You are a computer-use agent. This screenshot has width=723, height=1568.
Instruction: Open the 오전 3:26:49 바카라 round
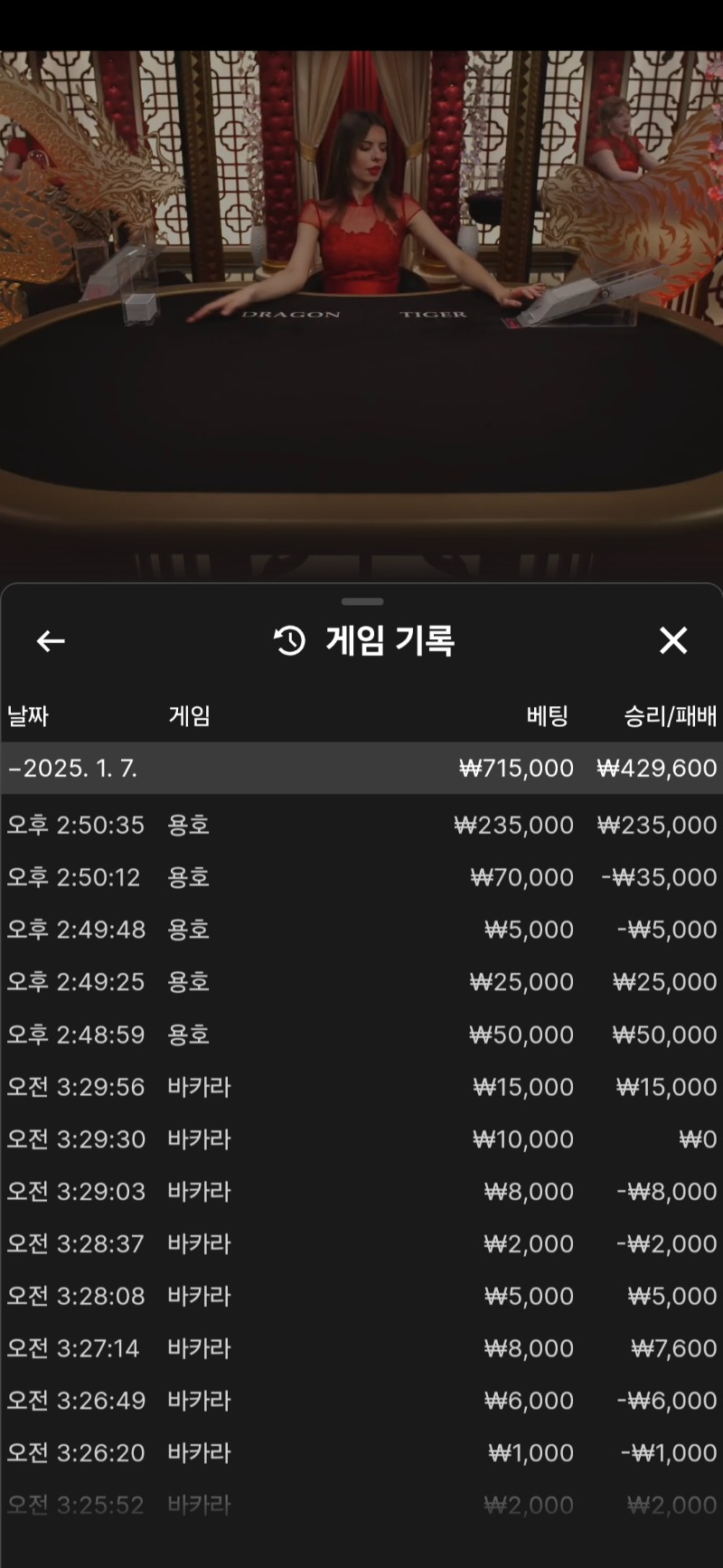[x=361, y=1401]
